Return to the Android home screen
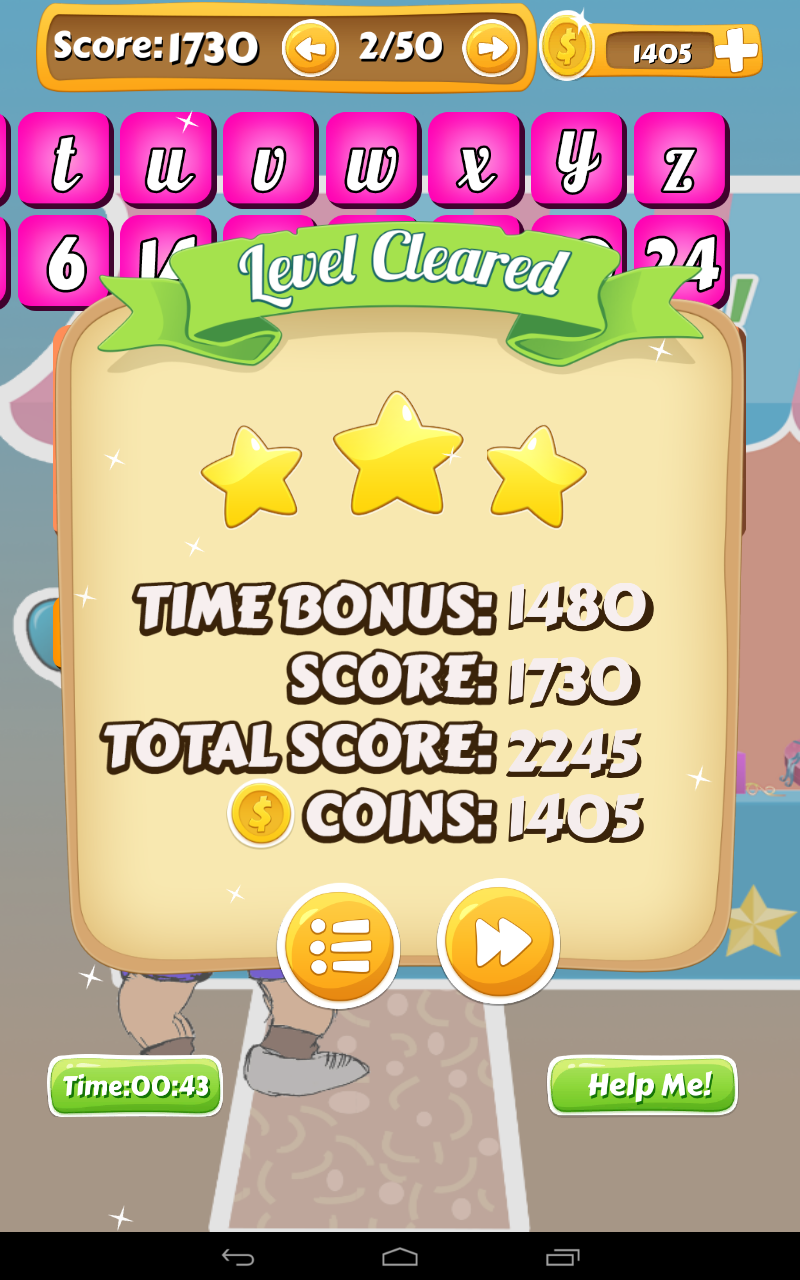 (400, 1256)
